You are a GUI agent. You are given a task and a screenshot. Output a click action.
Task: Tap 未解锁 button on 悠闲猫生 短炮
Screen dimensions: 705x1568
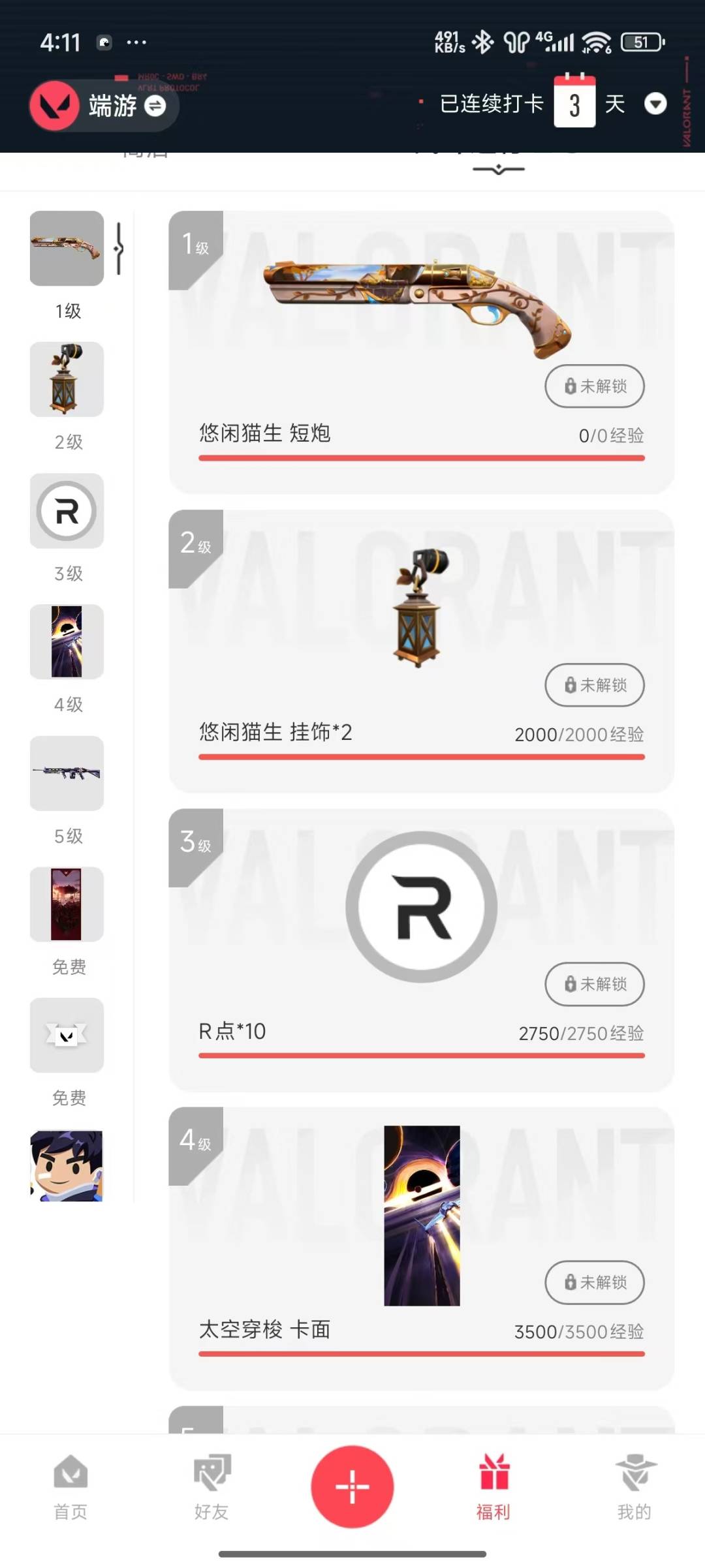point(594,386)
